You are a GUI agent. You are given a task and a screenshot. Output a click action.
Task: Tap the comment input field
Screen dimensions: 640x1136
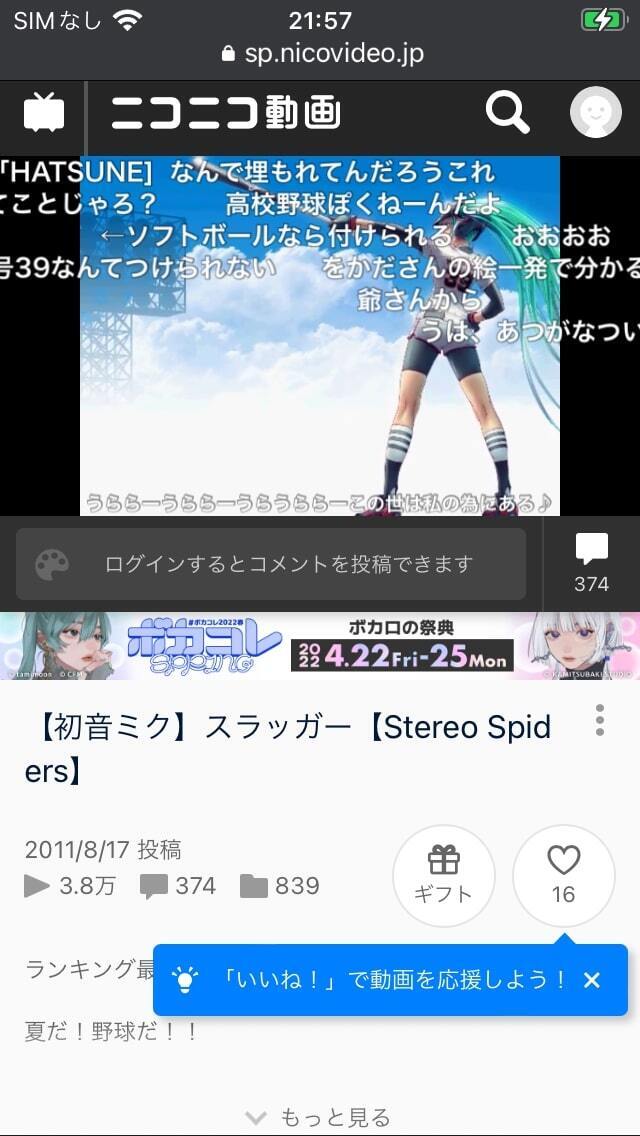pos(288,564)
